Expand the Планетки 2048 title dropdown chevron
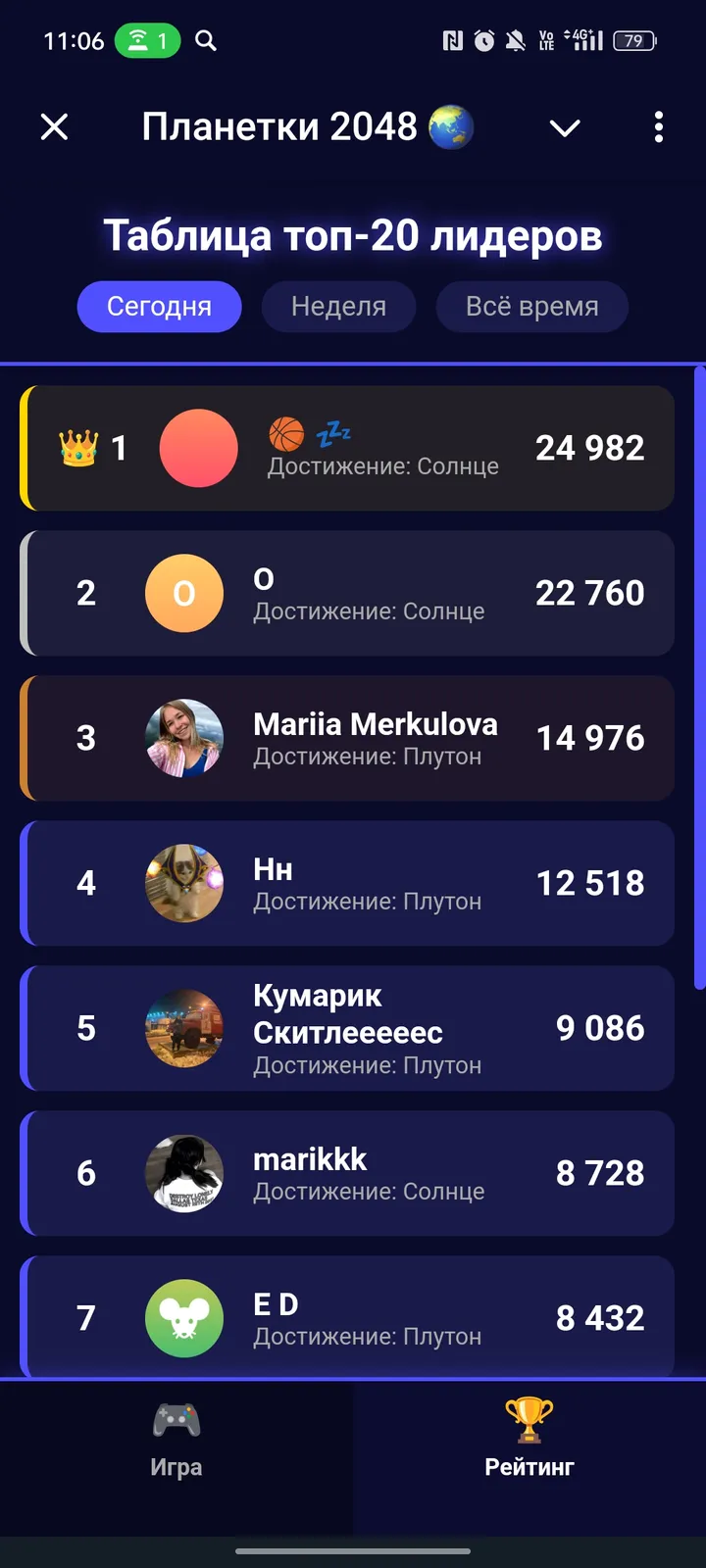Image resolution: width=706 pixels, height=1568 pixels. (564, 127)
